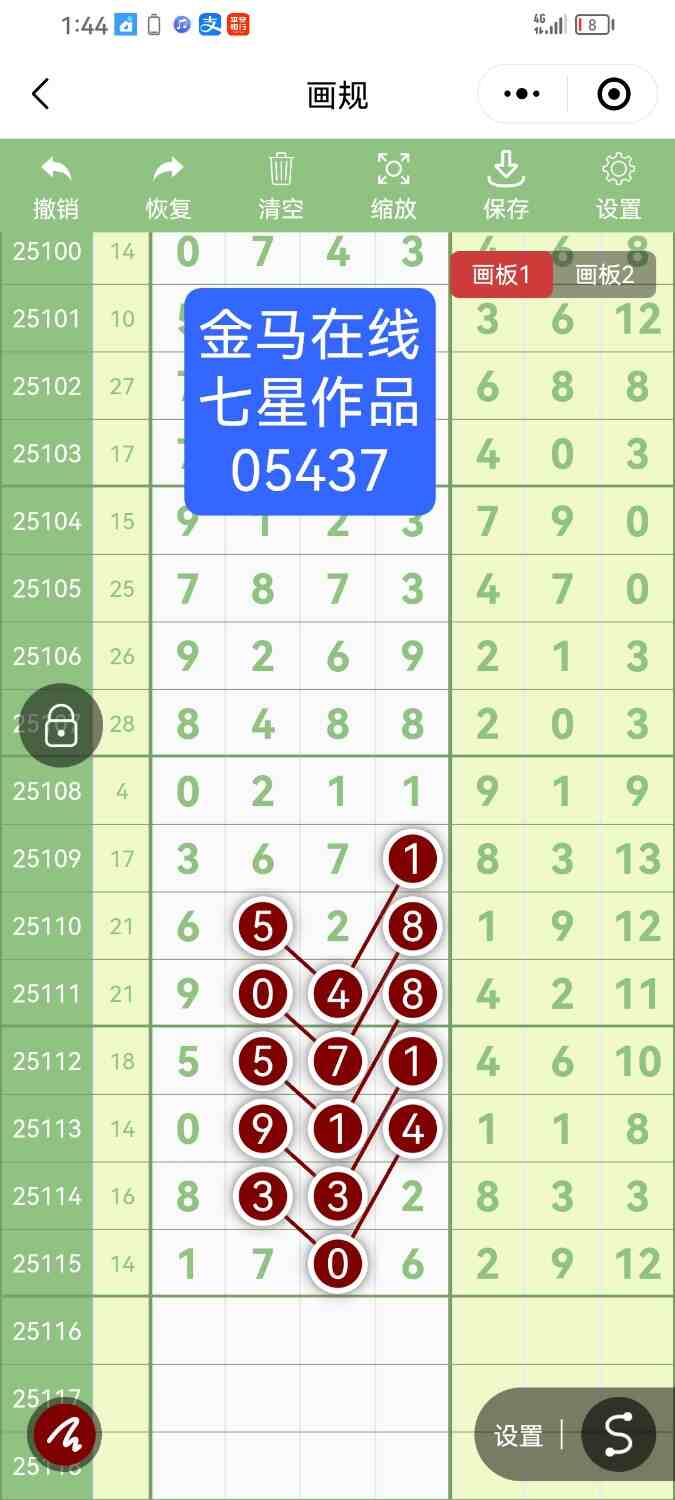Save the chart with 保存

click(506, 187)
